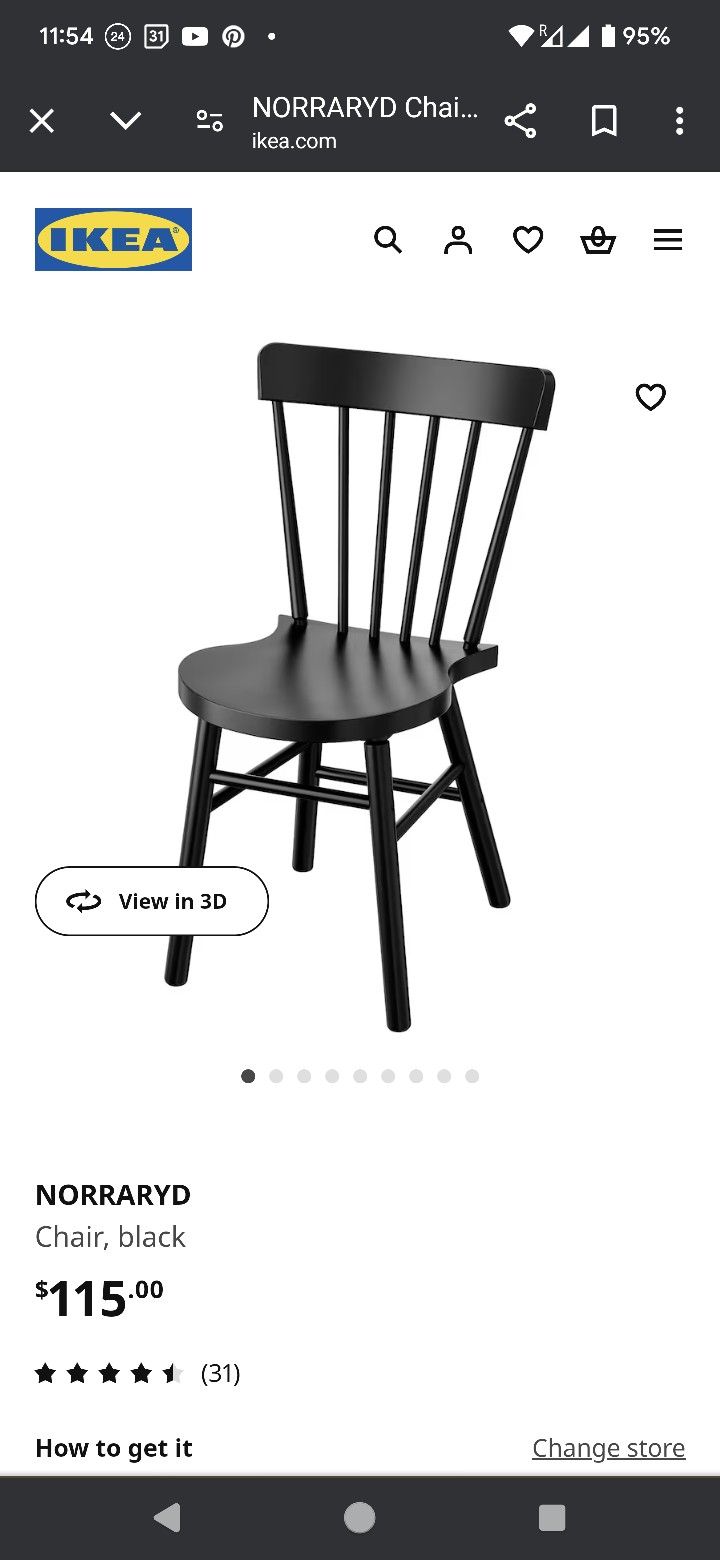Screen dimensions: 720x1560
Task: Open the main chair product image
Action: coord(360,686)
